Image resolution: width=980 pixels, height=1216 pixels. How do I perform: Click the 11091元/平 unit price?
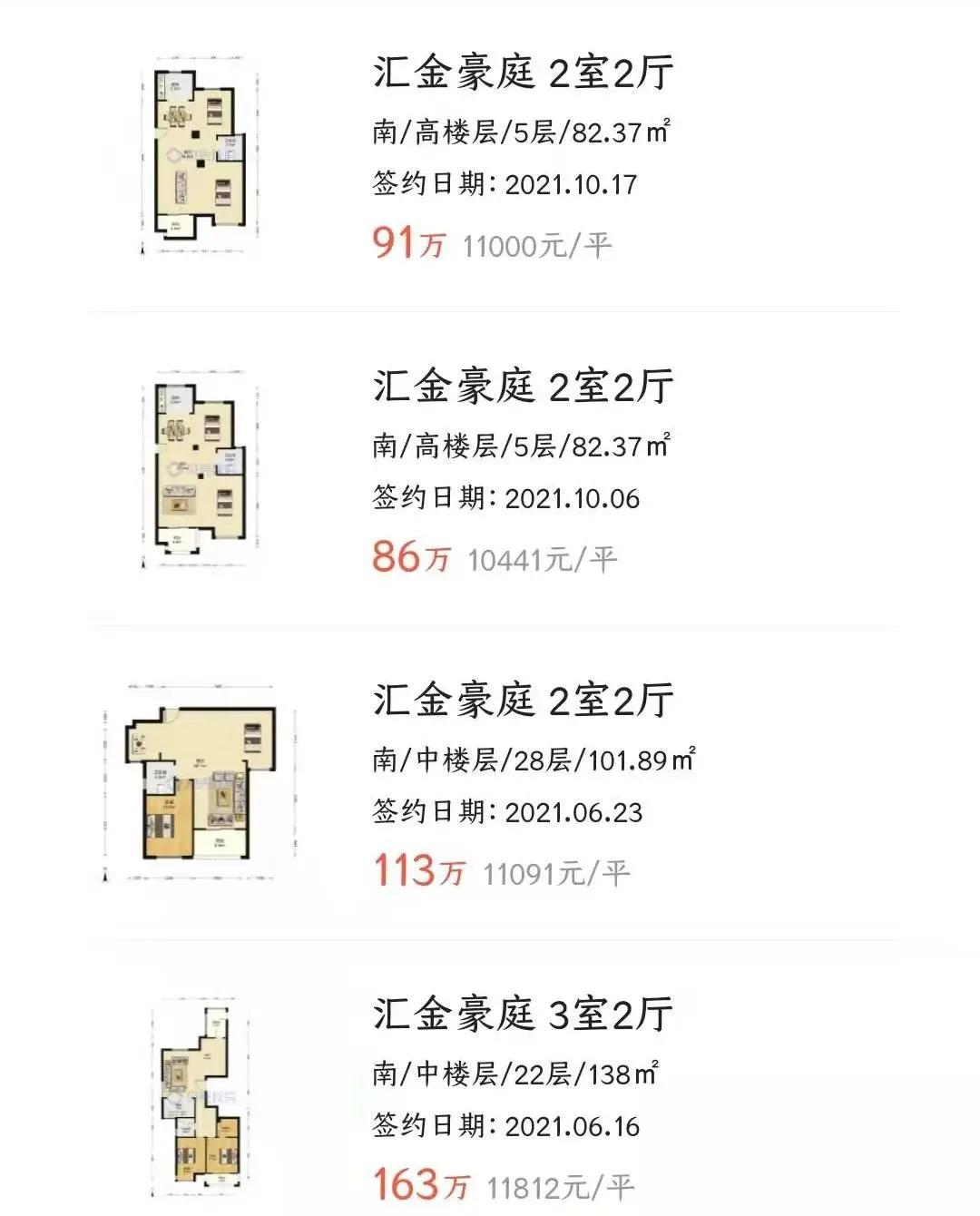click(557, 873)
